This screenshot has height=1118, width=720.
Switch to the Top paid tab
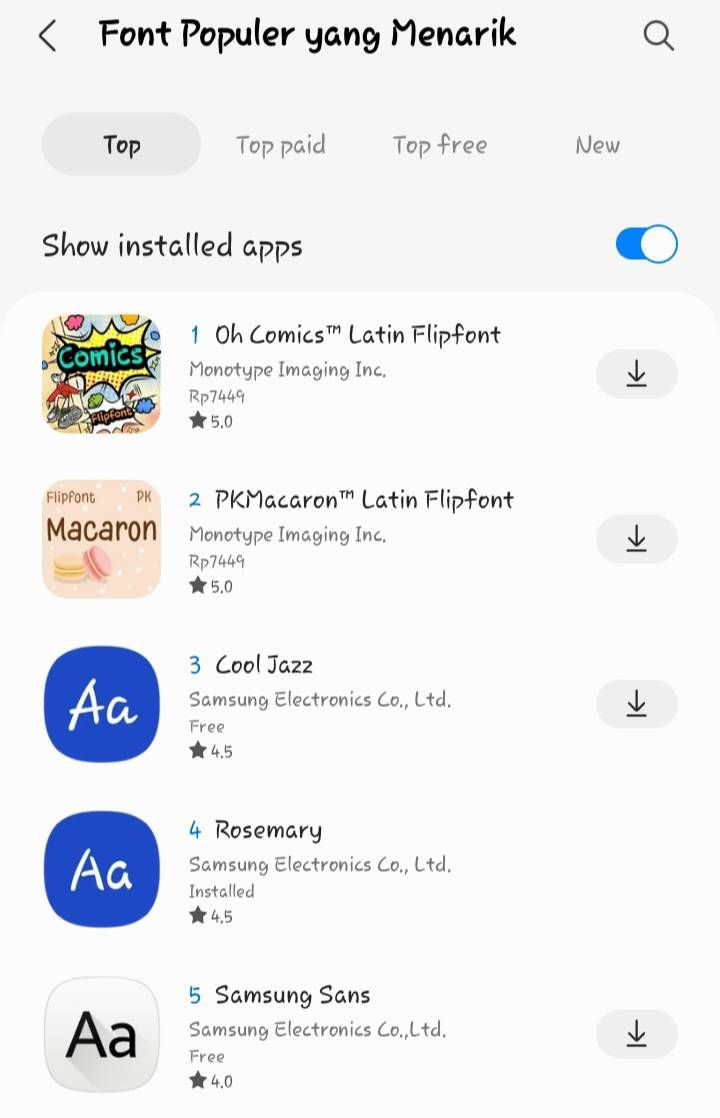point(281,144)
